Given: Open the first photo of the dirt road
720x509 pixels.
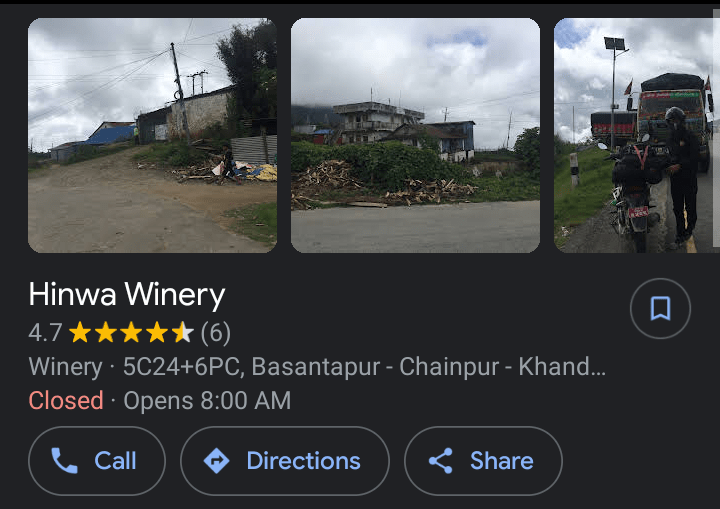Looking at the screenshot, I should pyautogui.click(x=152, y=135).
